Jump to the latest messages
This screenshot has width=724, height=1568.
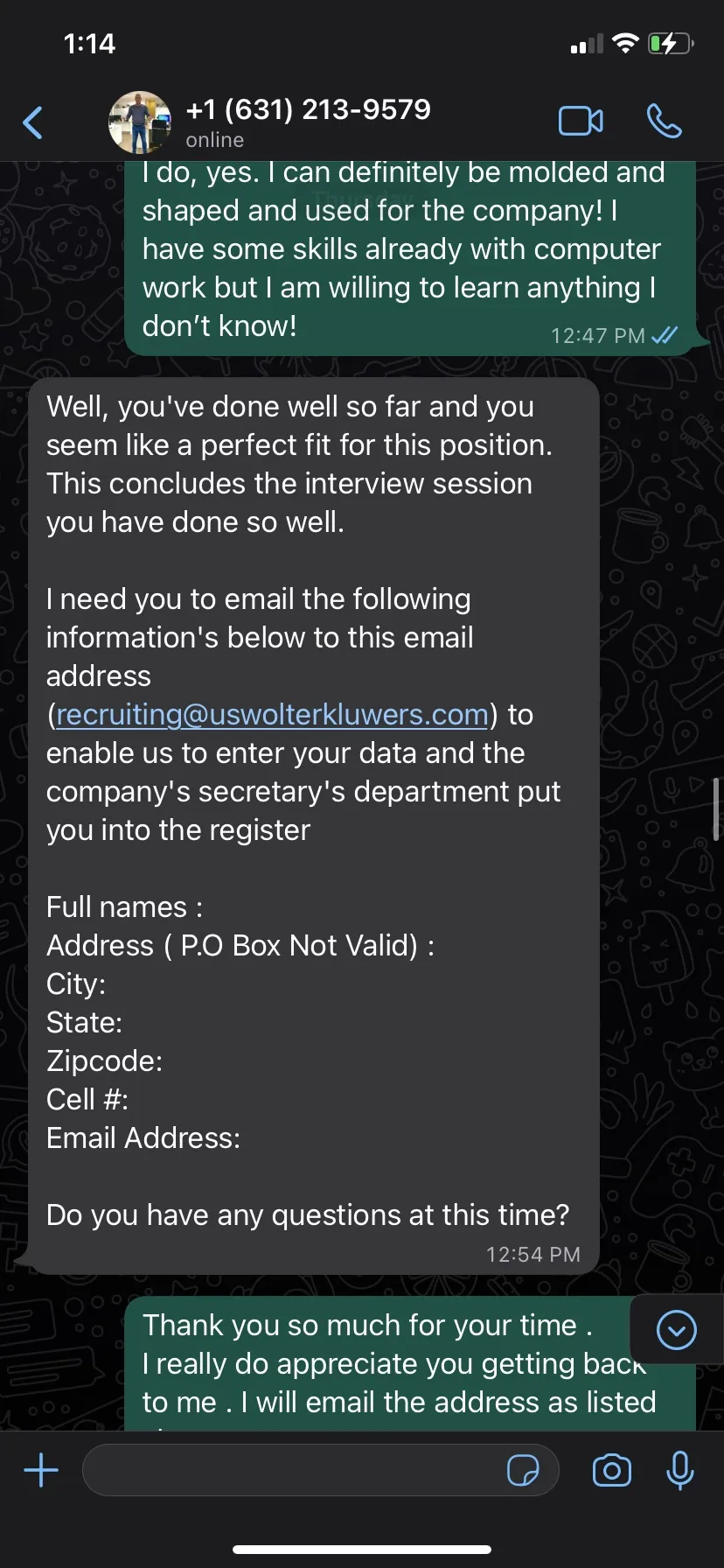[x=677, y=1330]
